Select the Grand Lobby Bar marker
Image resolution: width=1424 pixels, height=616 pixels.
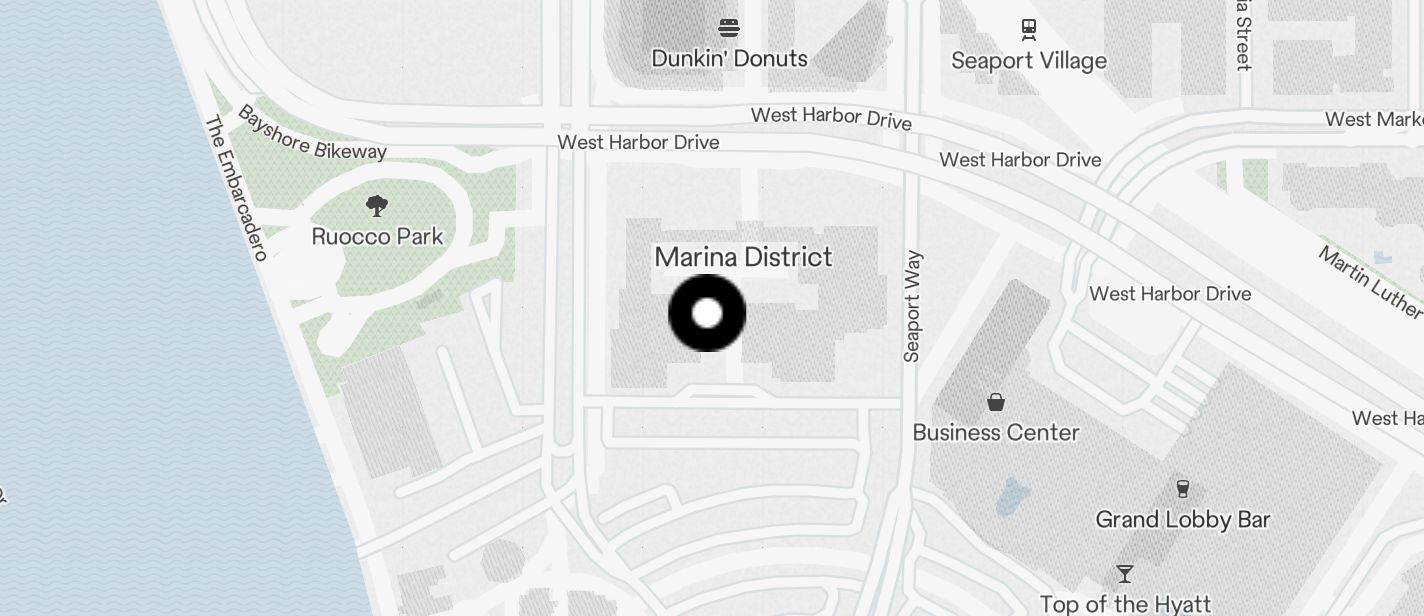[1183, 489]
